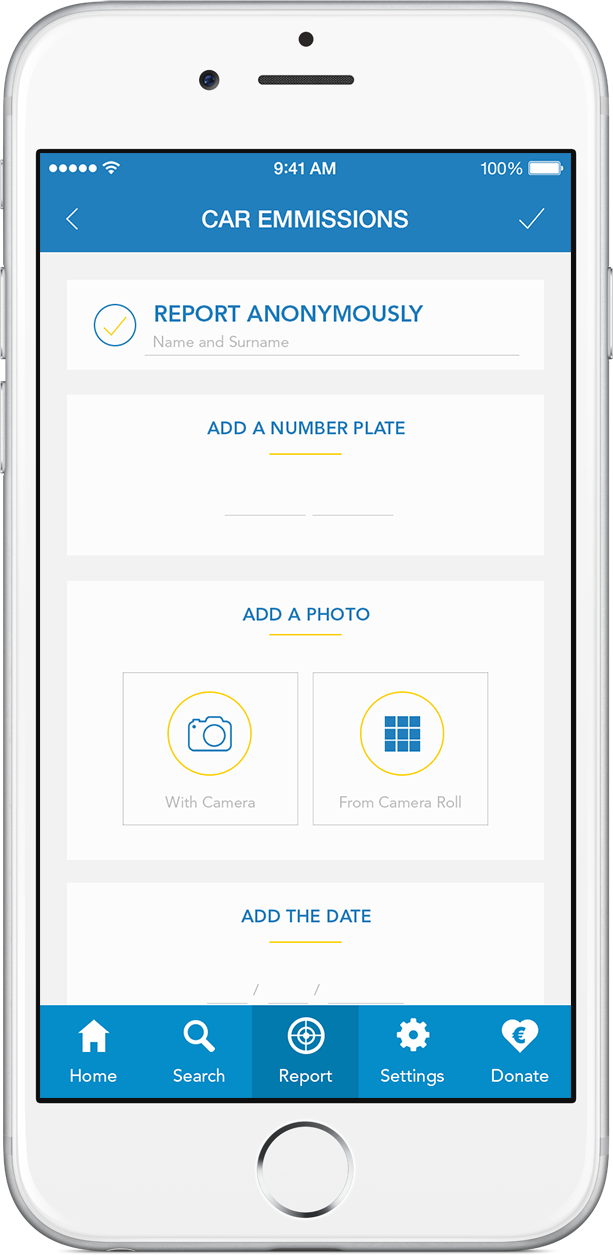Choose a photo From Camera Roll
Image resolution: width=613 pixels, height=1255 pixels.
coord(400,749)
